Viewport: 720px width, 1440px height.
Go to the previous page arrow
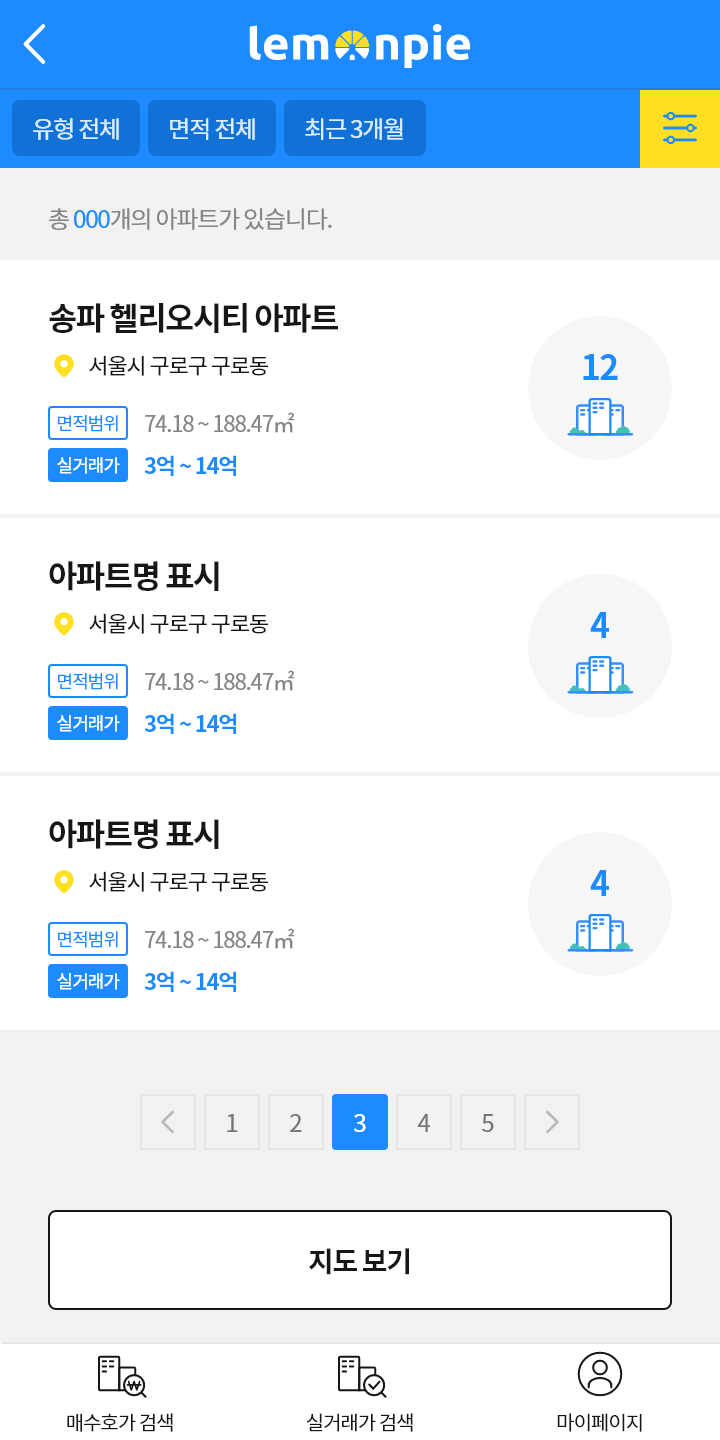click(168, 1122)
